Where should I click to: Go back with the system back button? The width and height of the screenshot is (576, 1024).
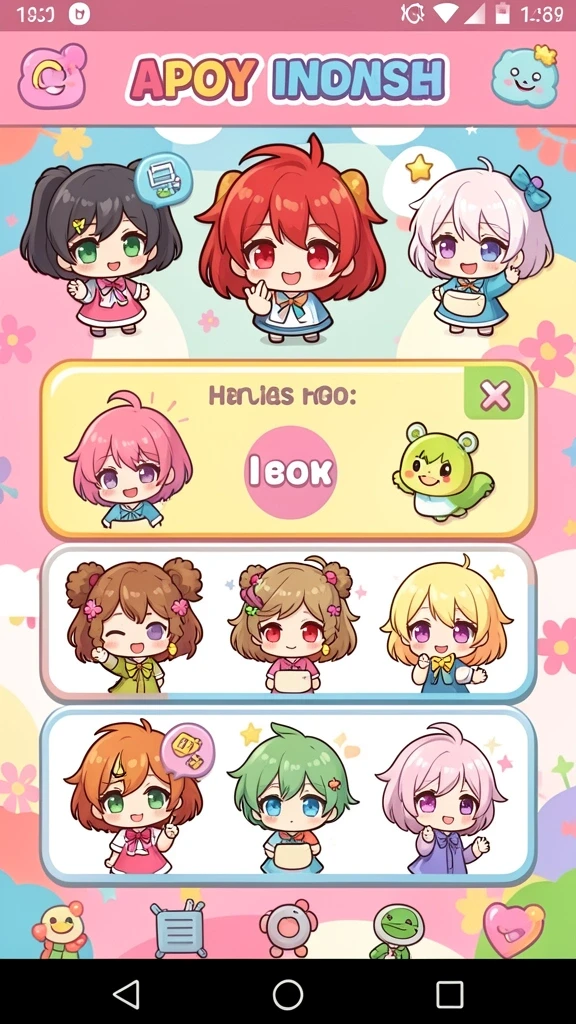[x=126, y=994]
